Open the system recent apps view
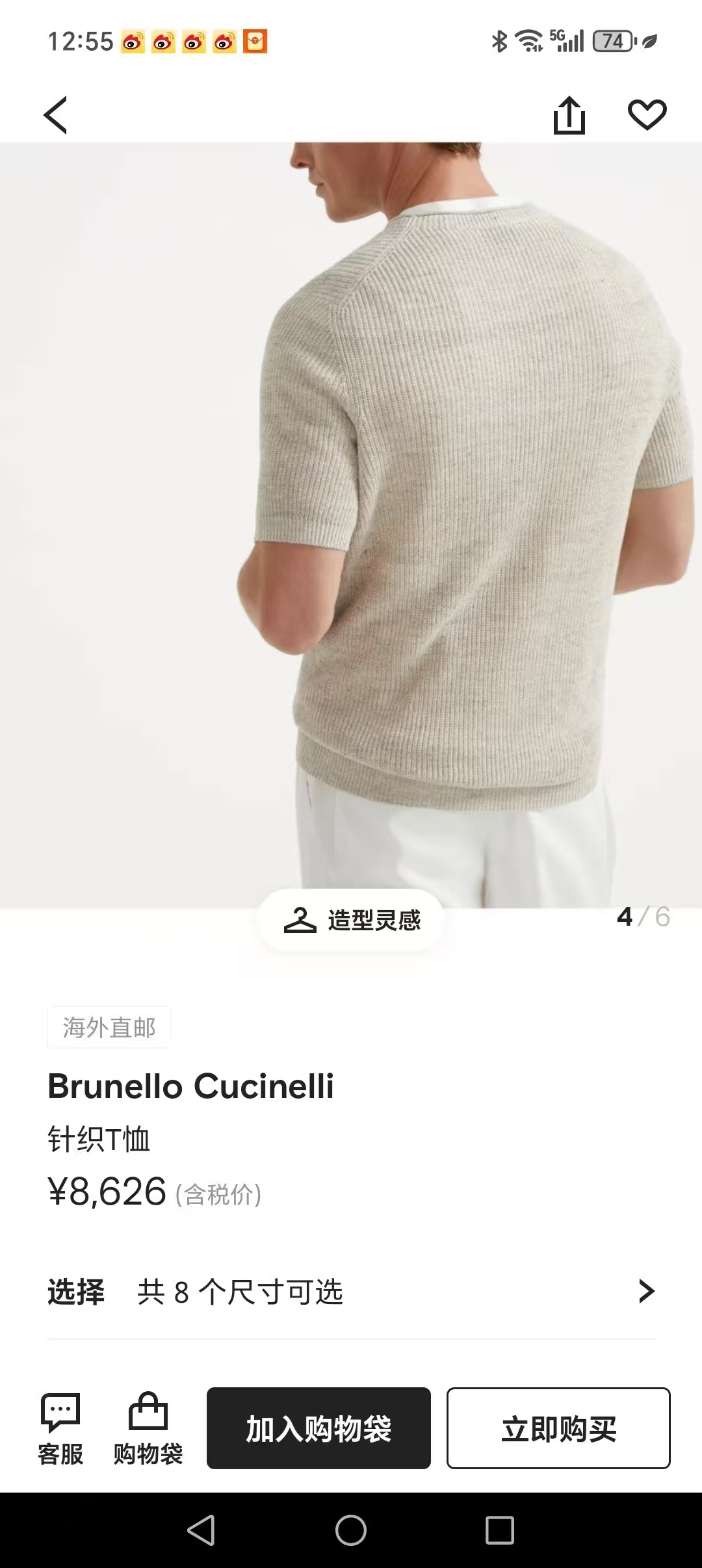 coord(500,1530)
